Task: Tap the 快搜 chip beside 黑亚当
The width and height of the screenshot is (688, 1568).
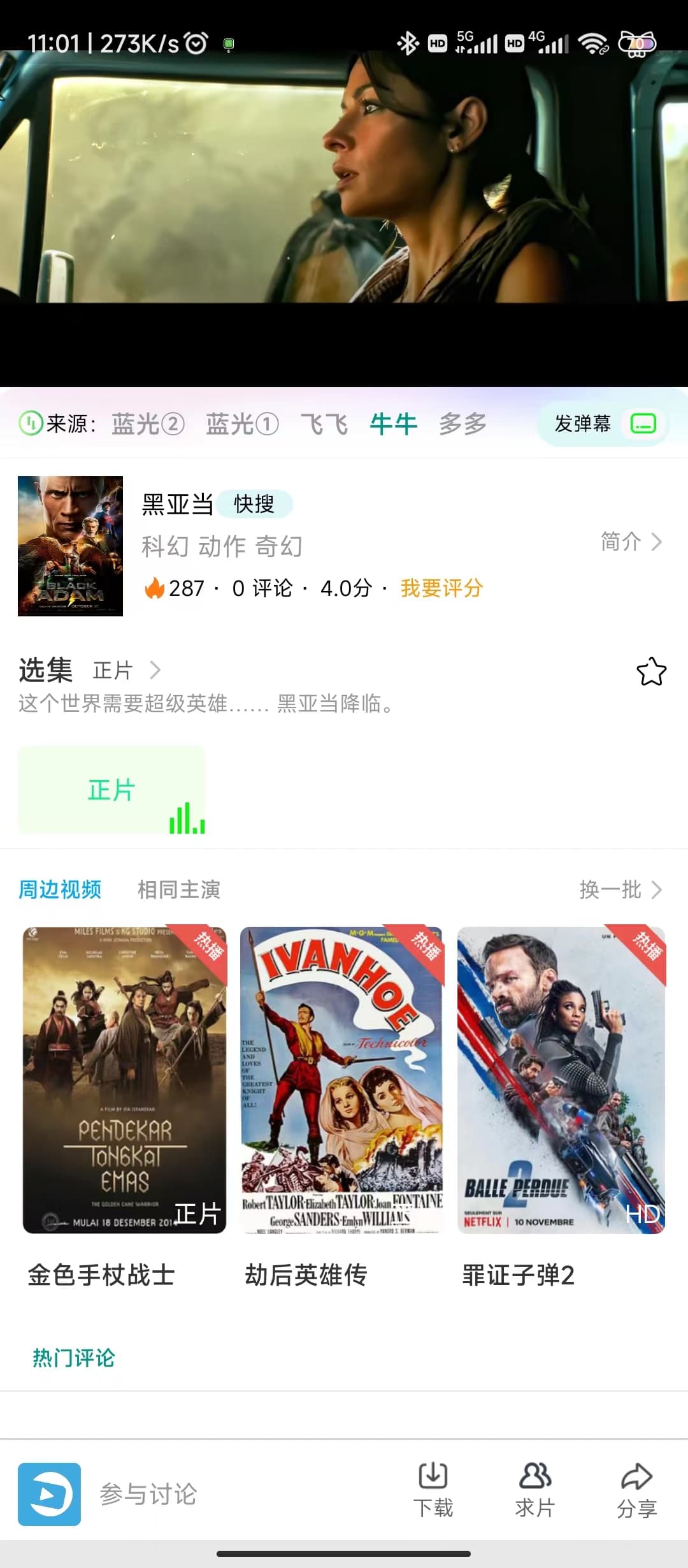Action: 254,504
